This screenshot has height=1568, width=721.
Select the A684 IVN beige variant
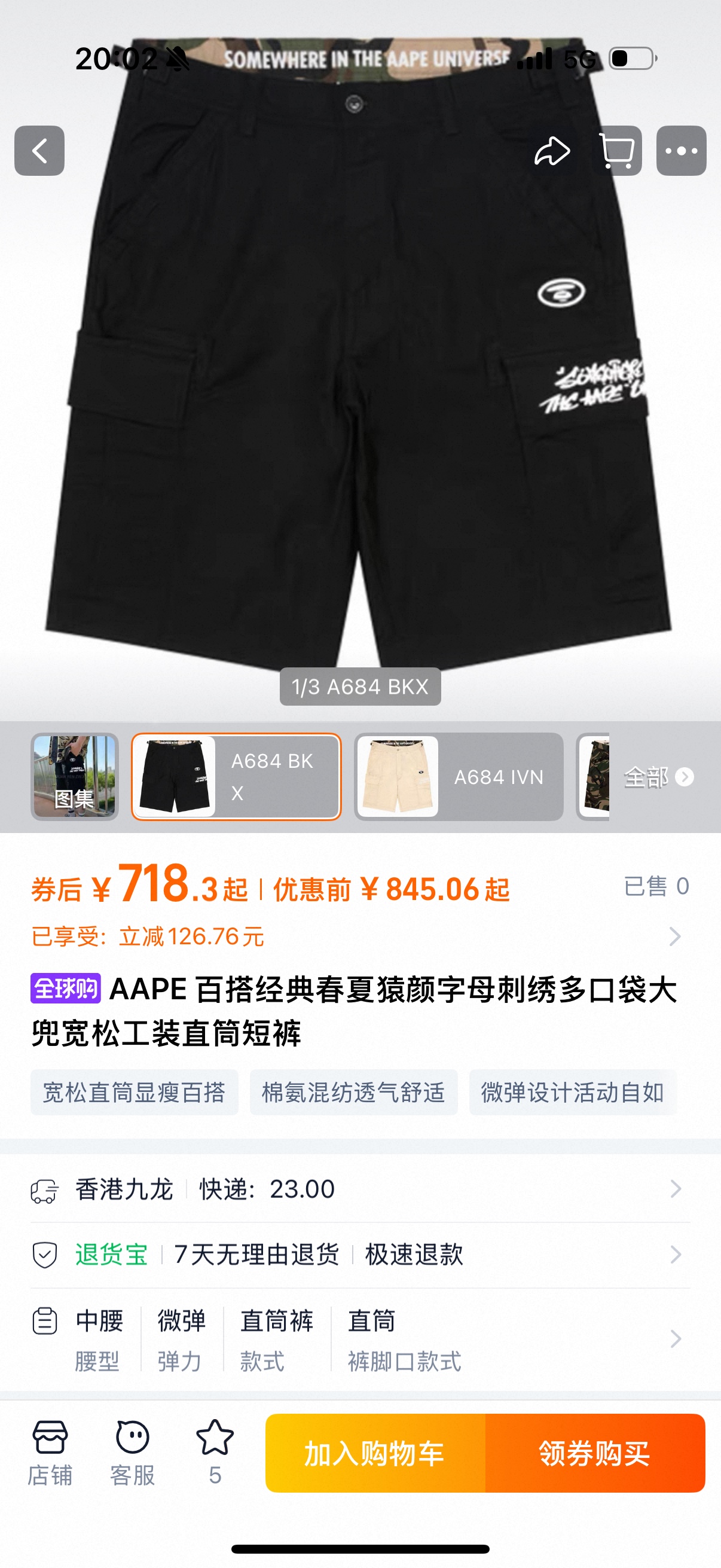click(459, 777)
